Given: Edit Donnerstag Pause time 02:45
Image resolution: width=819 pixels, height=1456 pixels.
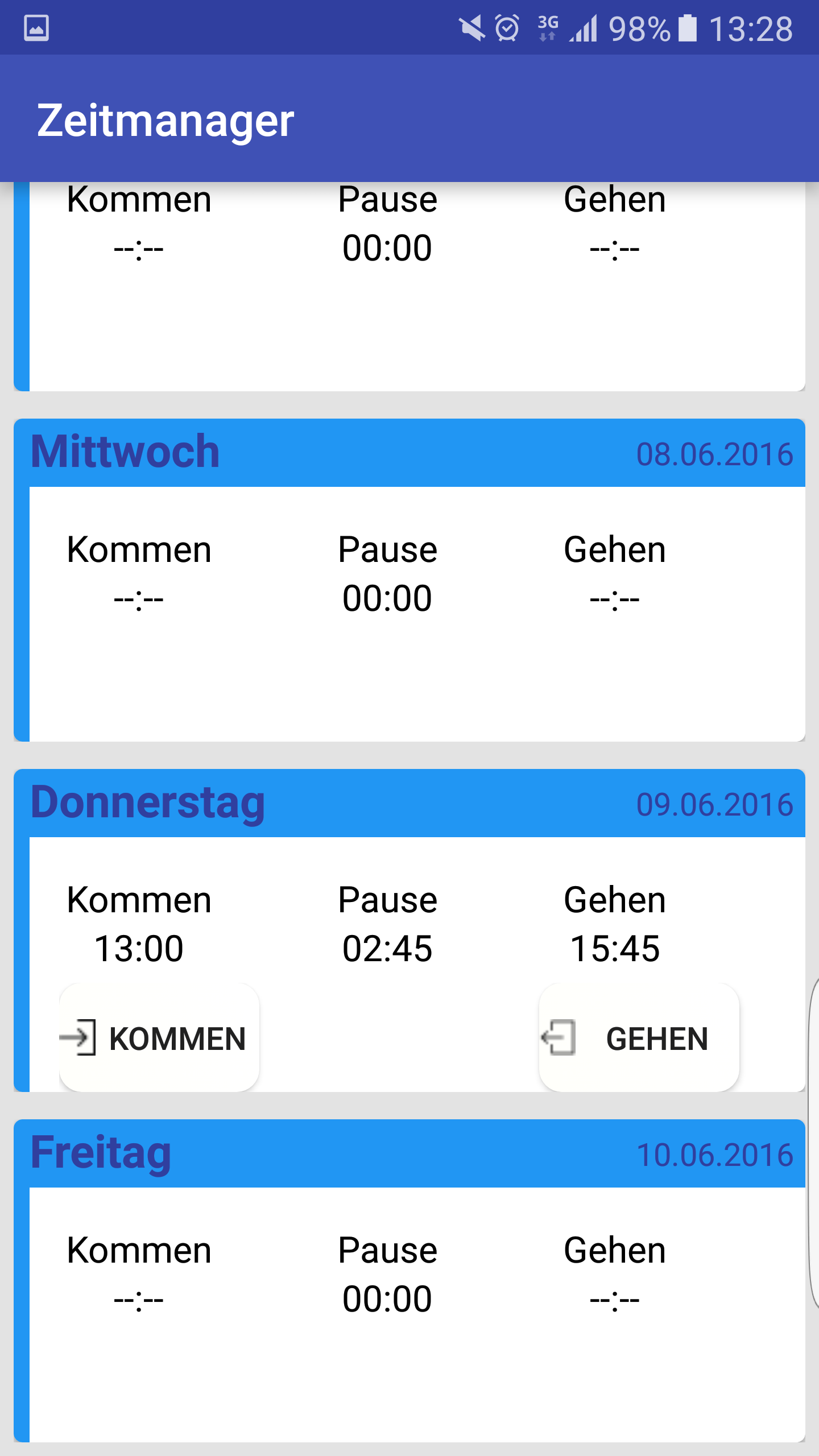Looking at the screenshot, I should [387, 949].
